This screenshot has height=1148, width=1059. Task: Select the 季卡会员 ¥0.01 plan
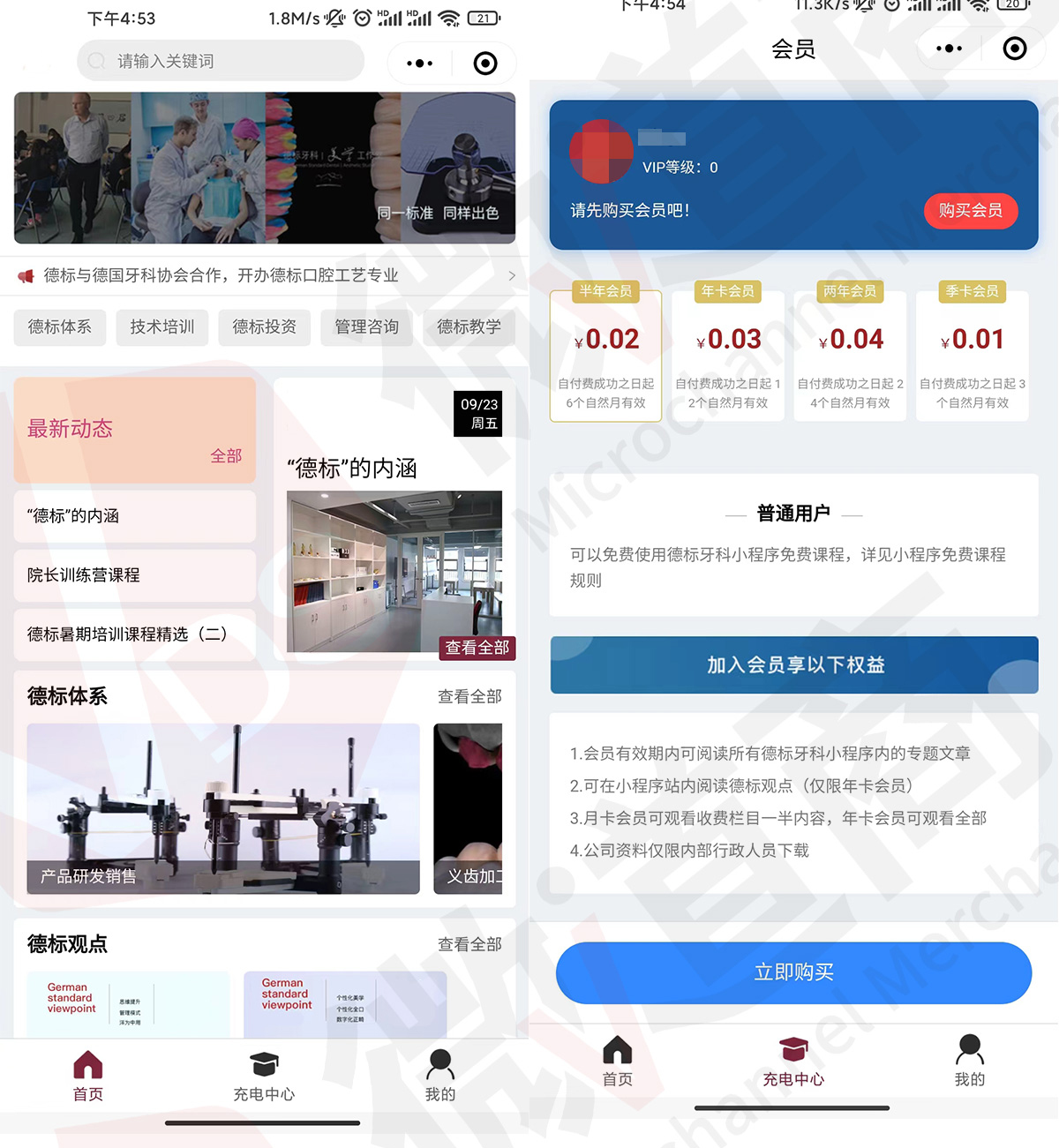point(972,356)
